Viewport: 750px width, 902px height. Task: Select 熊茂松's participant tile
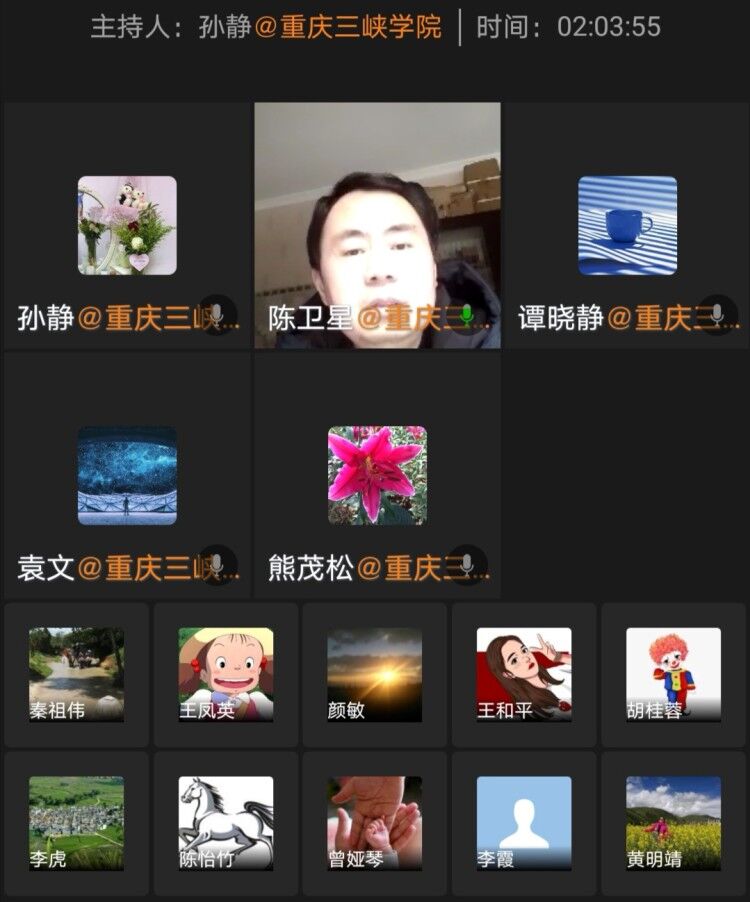point(377,476)
